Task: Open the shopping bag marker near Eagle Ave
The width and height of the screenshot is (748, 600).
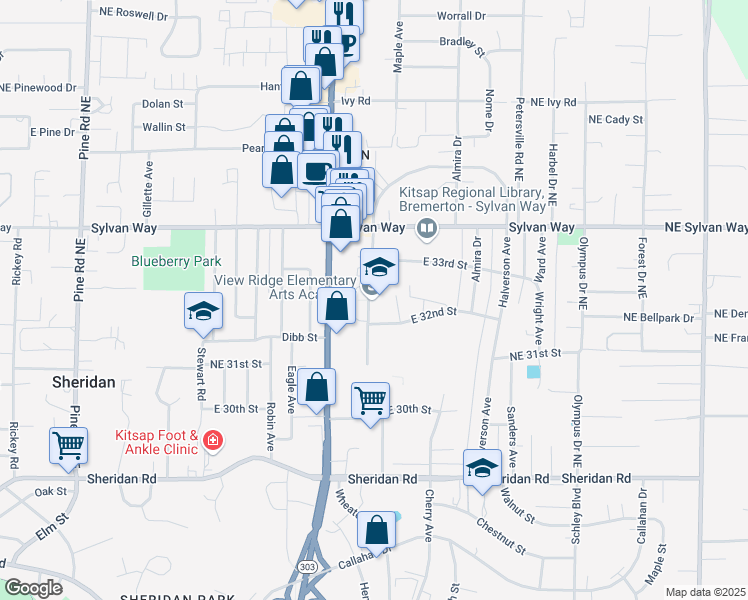Action: click(x=317, y=388)
